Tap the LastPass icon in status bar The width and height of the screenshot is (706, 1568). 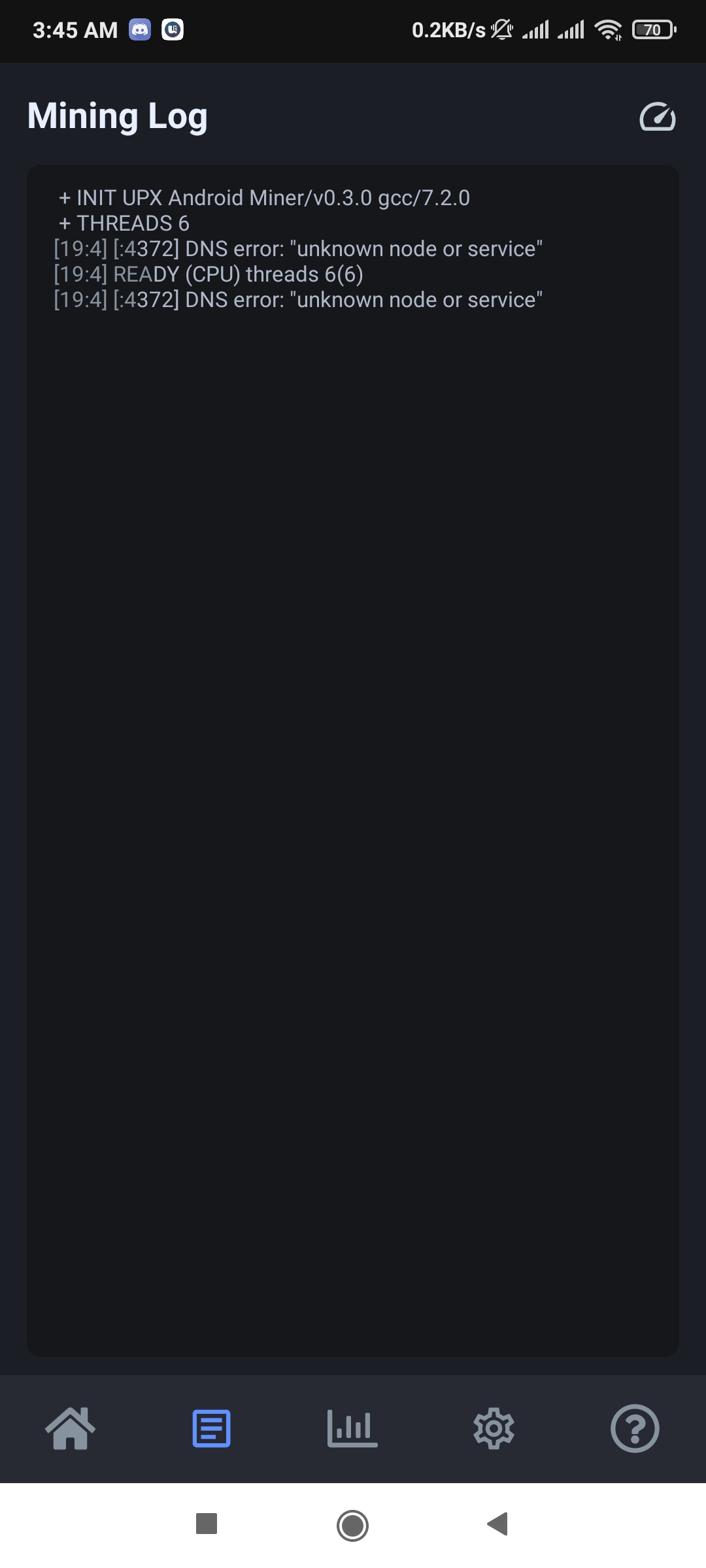point(173,29)
